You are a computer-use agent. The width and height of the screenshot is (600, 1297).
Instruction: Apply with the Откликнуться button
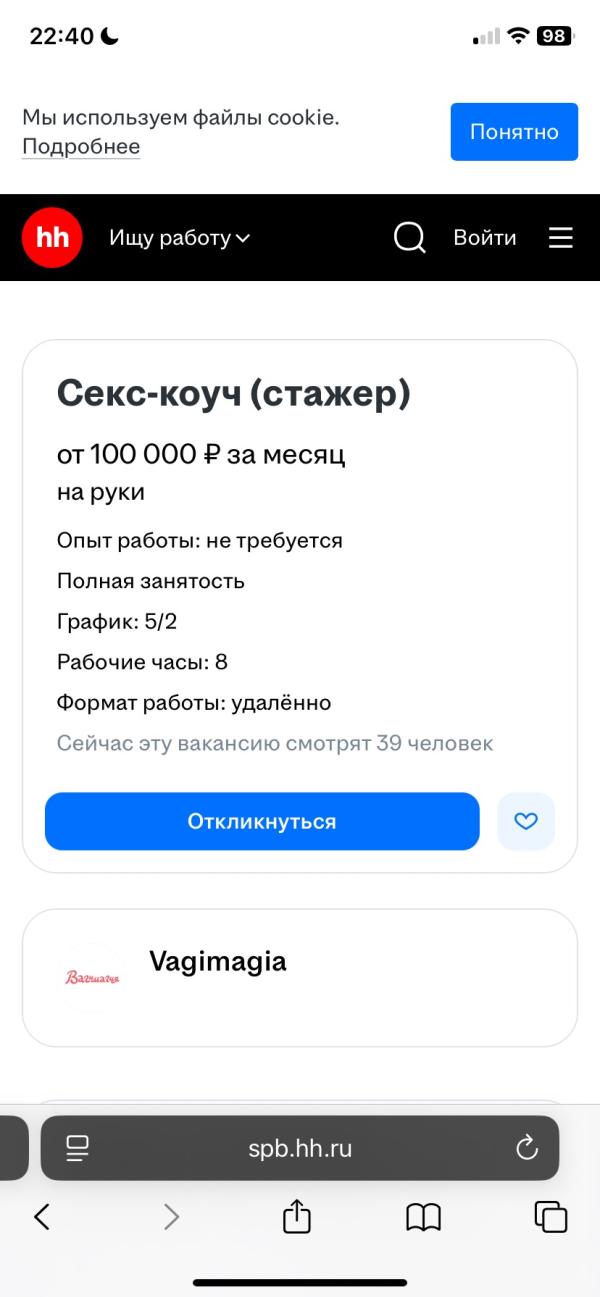click(x=262, y=821)
